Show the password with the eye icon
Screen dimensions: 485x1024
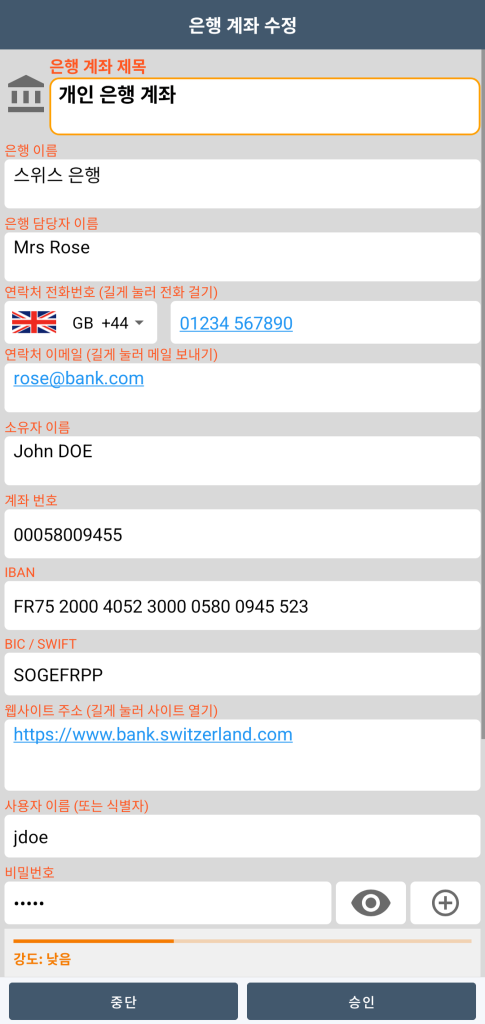click(x=371, y=903)
